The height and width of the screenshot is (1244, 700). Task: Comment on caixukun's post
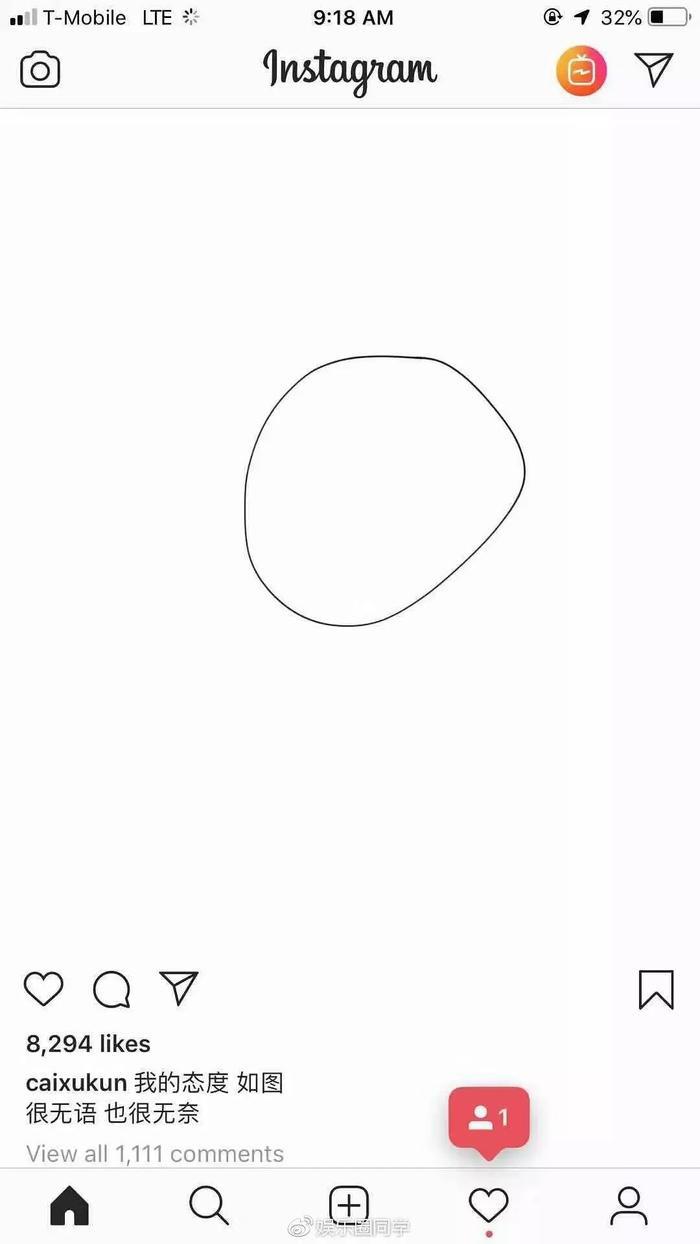[x=111, y=989]
